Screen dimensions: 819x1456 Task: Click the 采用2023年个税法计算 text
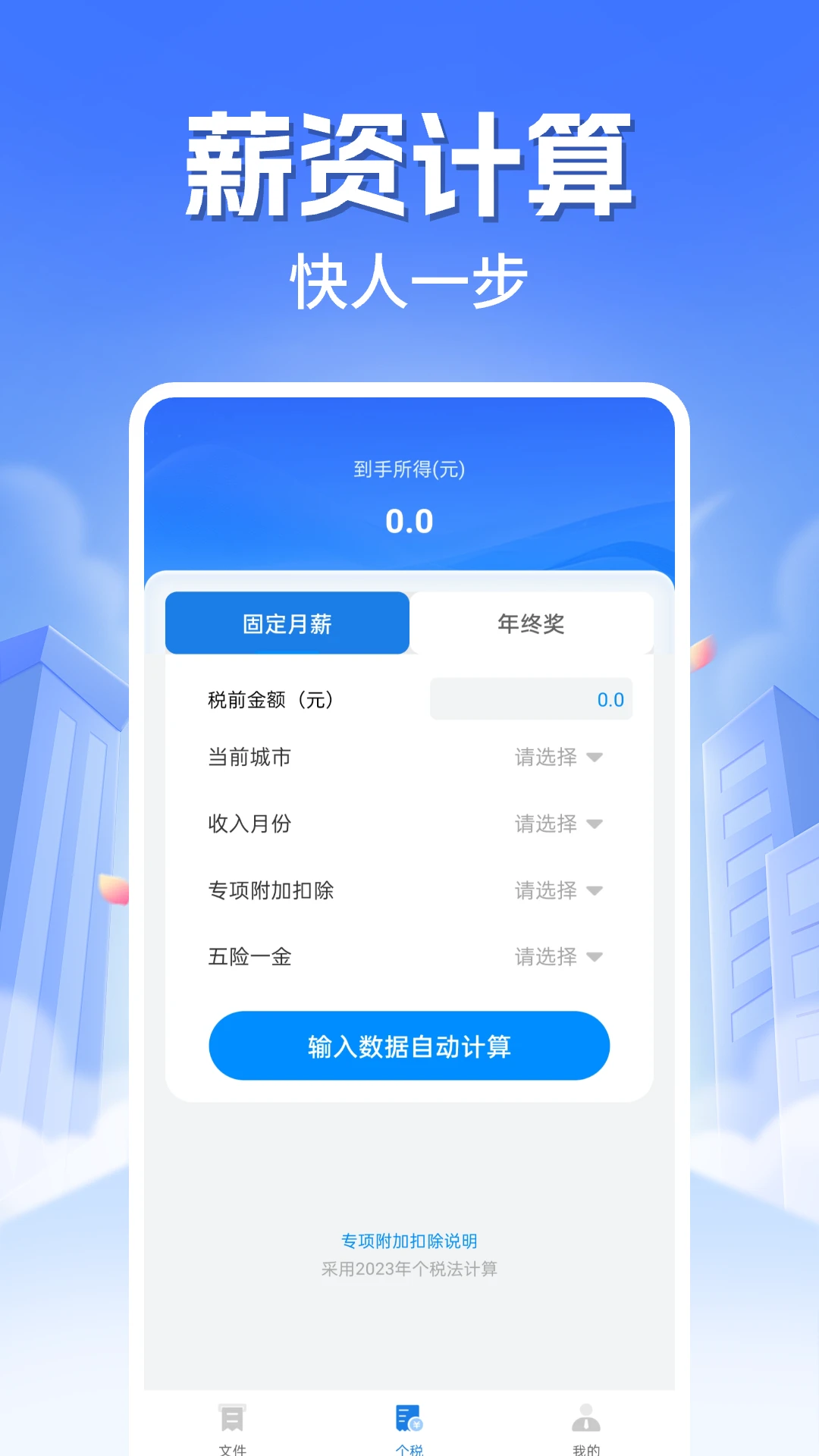click(x=409, y=1268)
